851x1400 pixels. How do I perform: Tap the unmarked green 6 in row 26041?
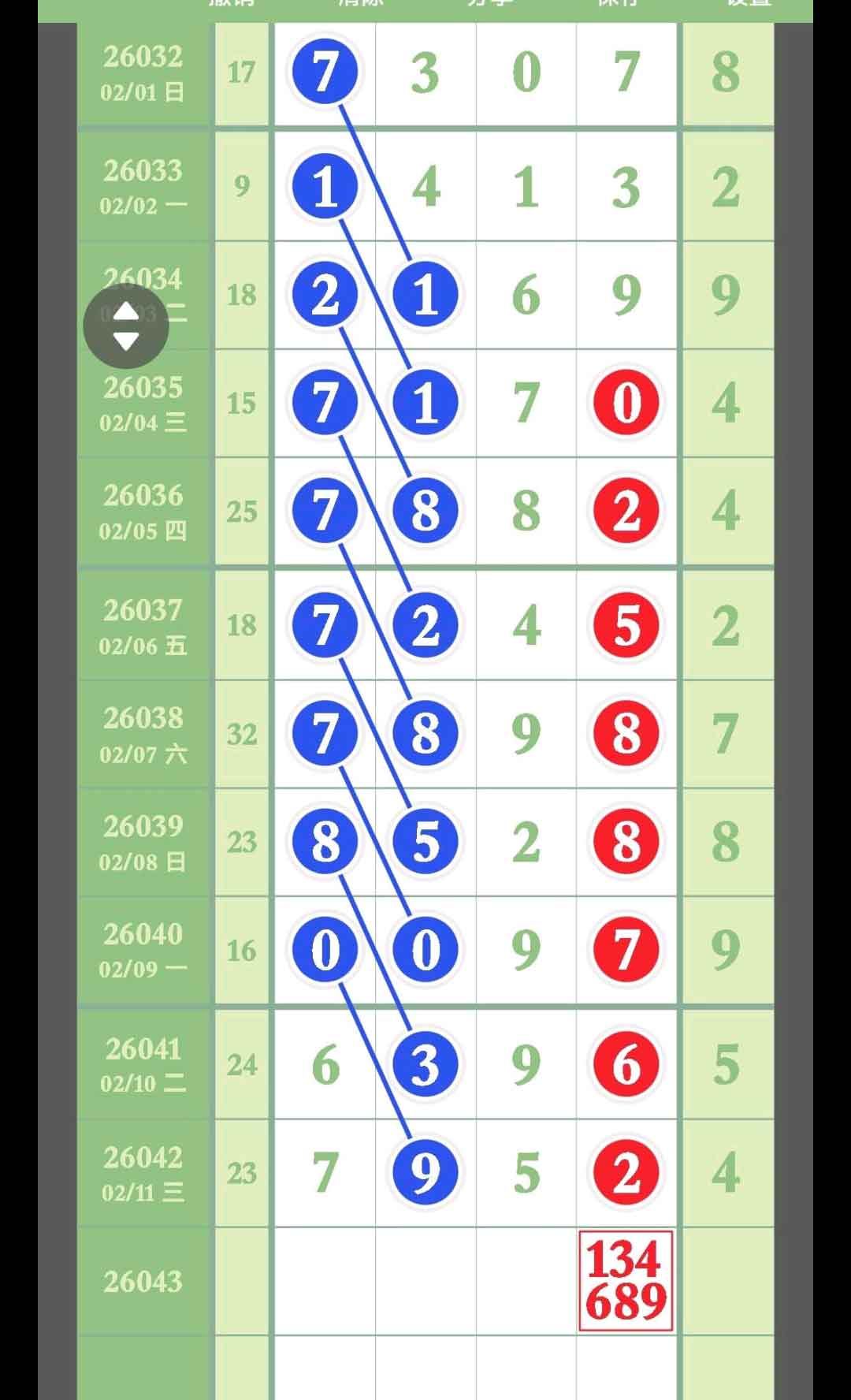325,1064
